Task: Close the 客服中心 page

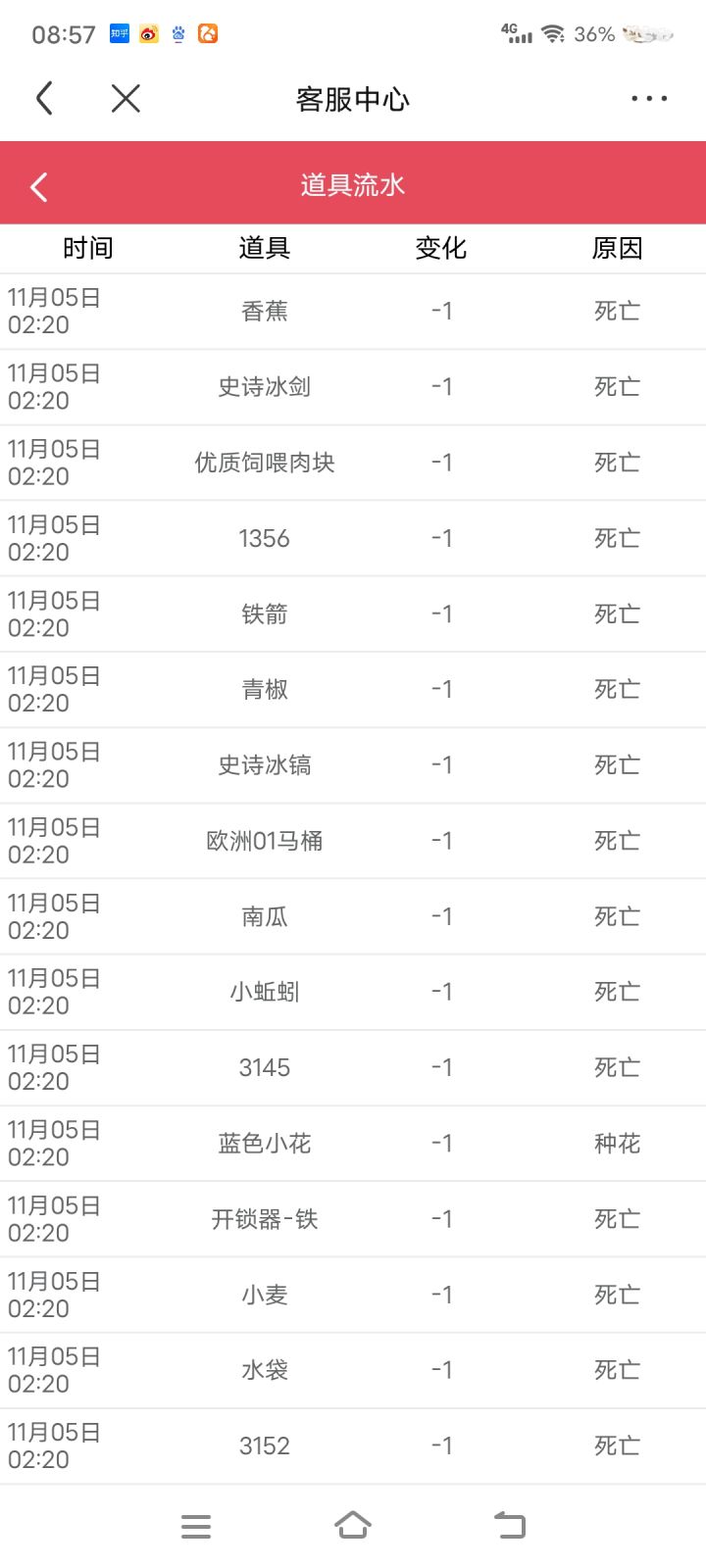Action: click(126, 98)
